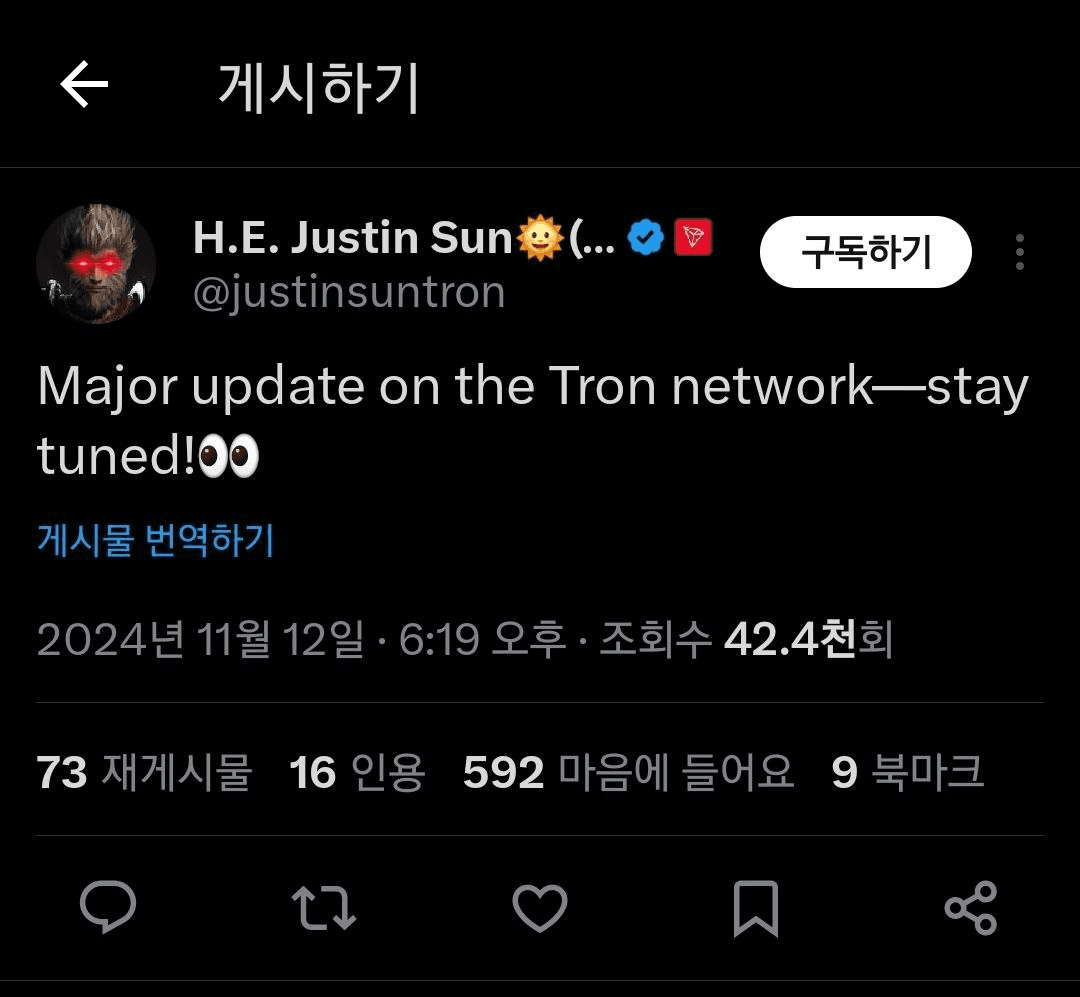This screenshot has height=997, width=1080.
Task: Go back using the top-left arrow
Action: click(84, 86)
